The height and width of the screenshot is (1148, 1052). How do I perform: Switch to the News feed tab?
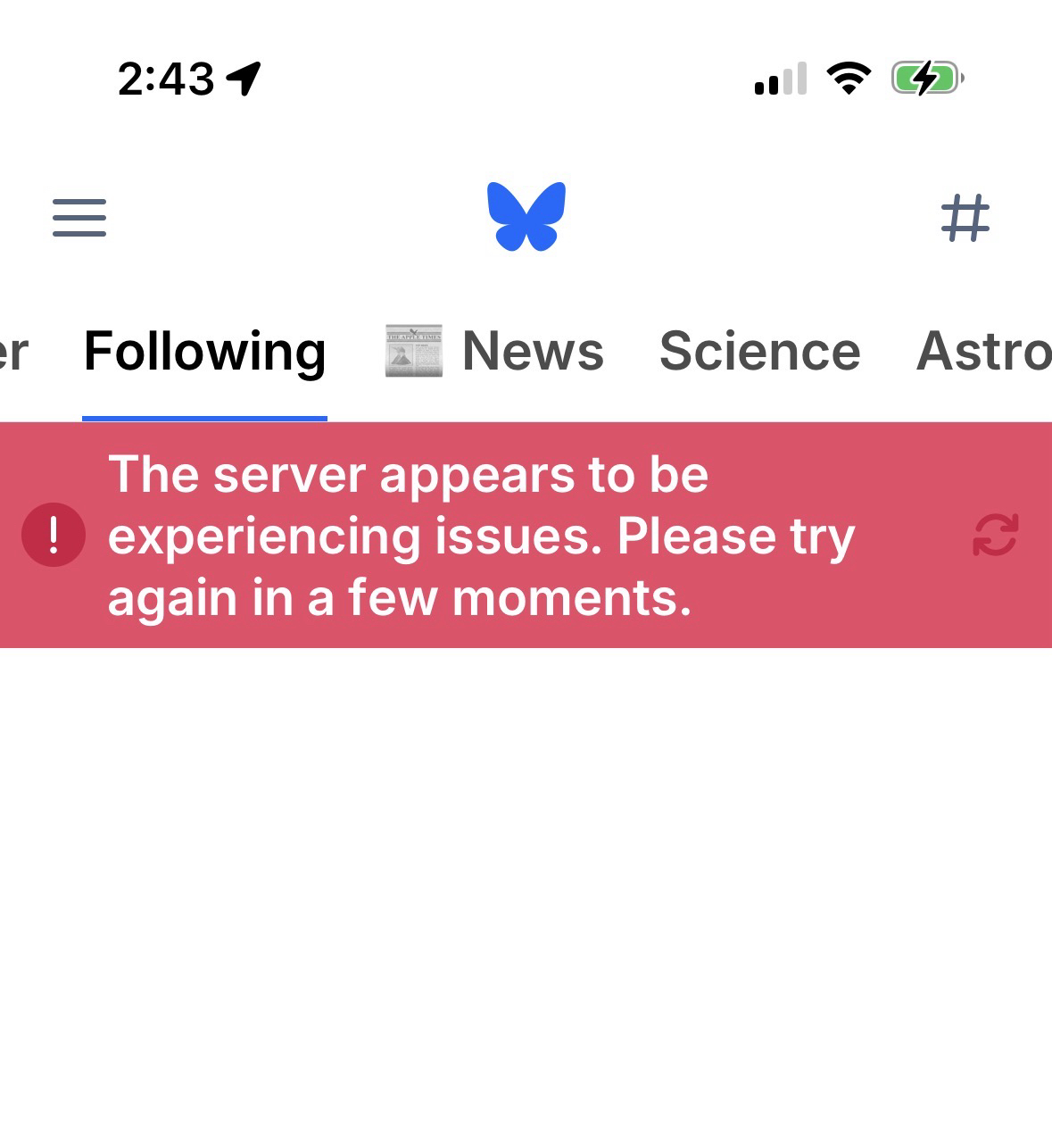(x=495, y=351)
